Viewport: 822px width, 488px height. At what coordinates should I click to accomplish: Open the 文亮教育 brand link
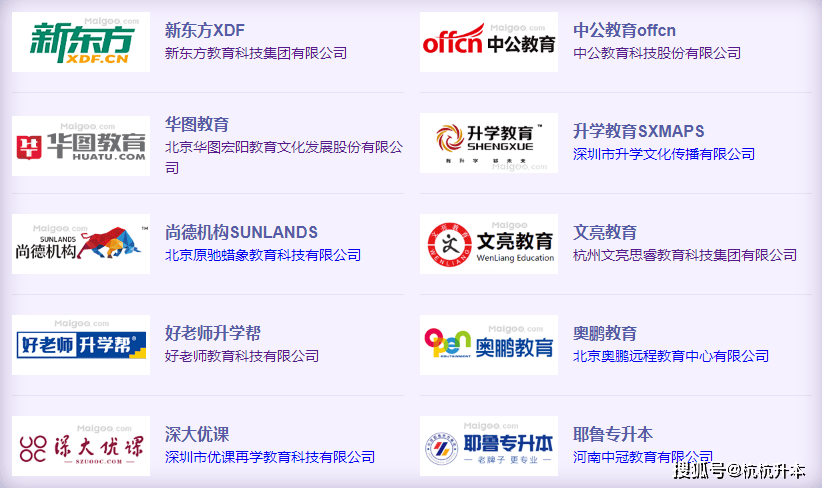pyautogui.click(x=605, y=232)
